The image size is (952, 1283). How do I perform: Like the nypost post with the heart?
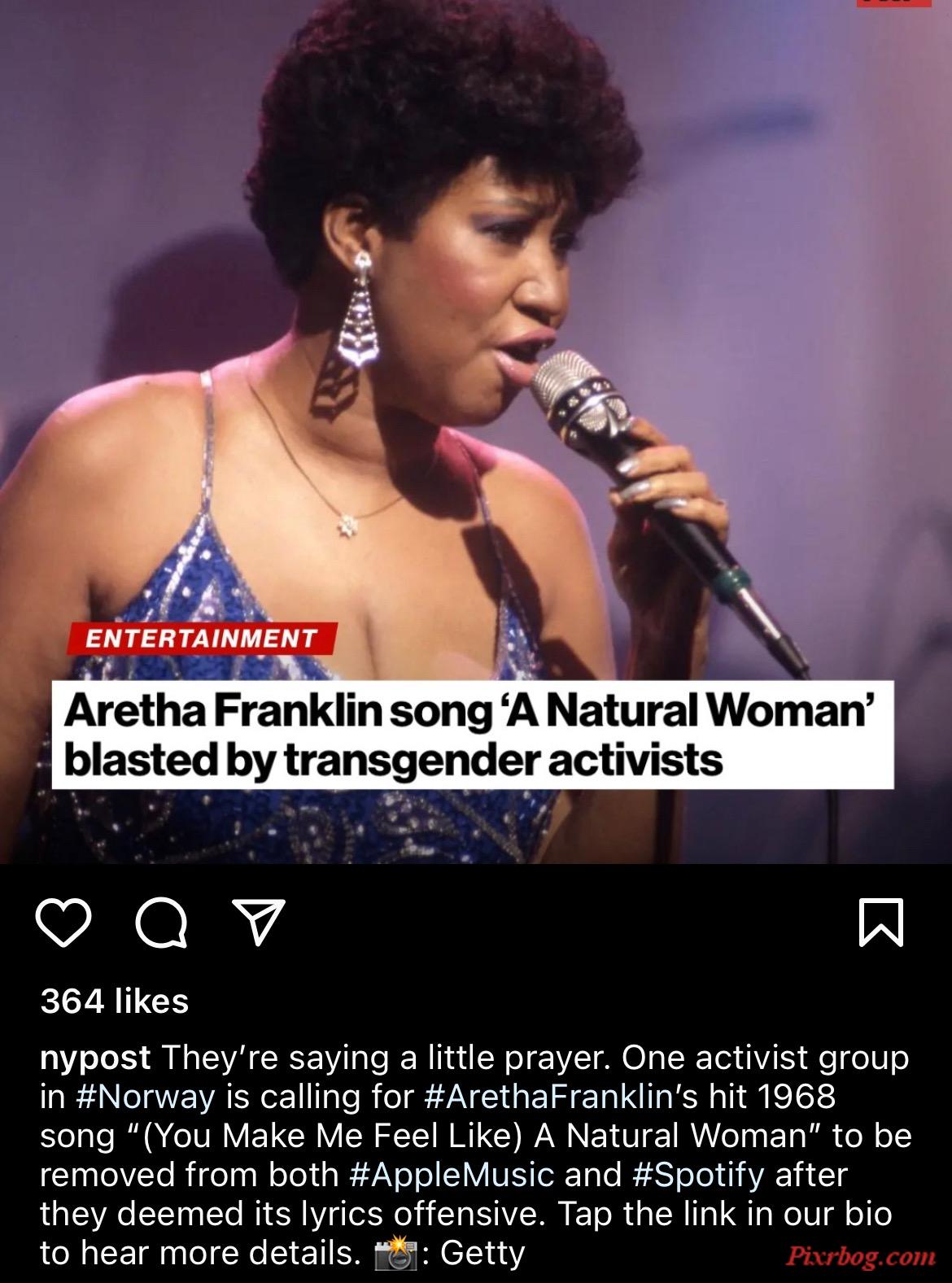[64, 923]
